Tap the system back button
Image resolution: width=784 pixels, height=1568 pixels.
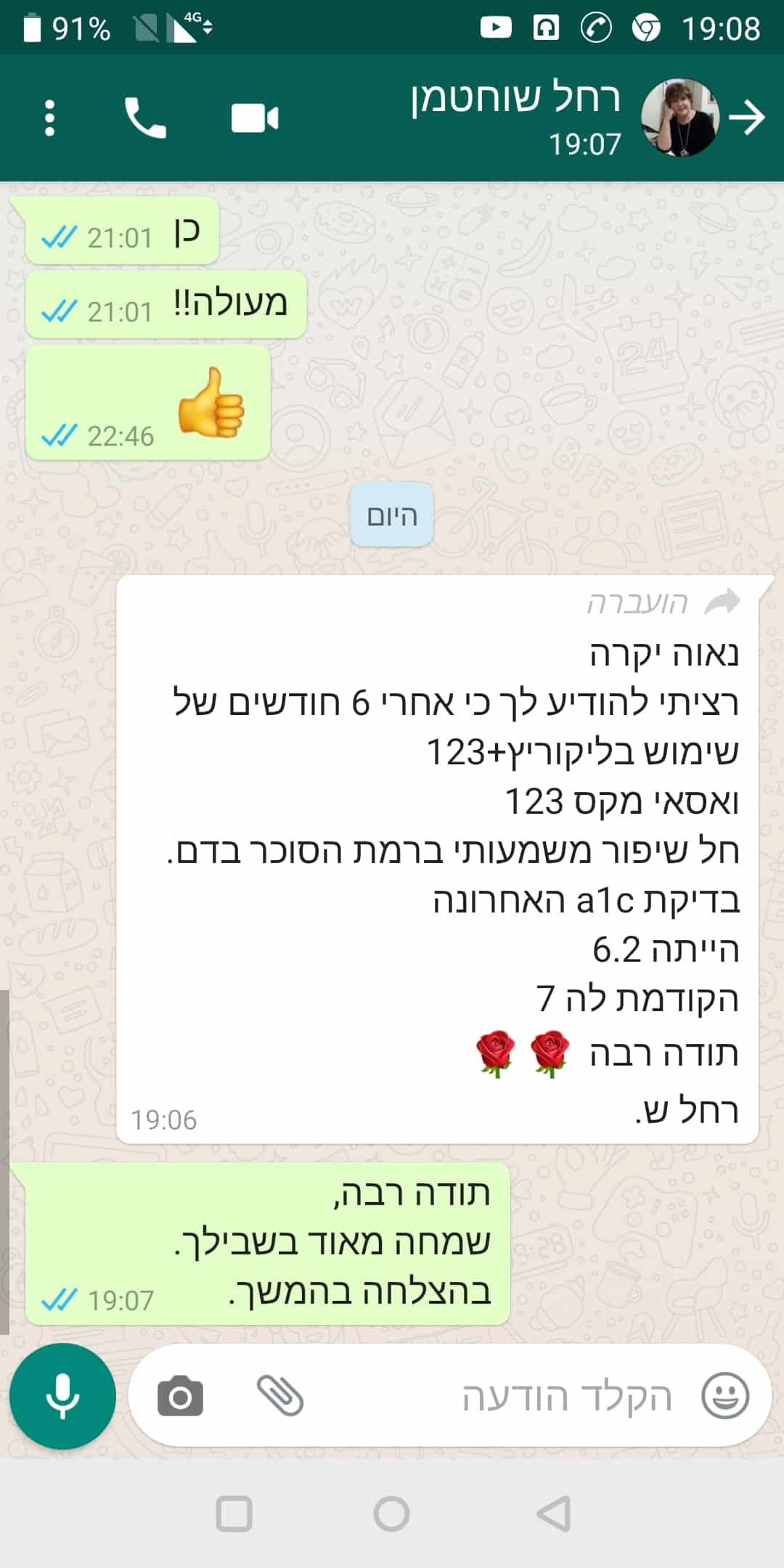553,1514
